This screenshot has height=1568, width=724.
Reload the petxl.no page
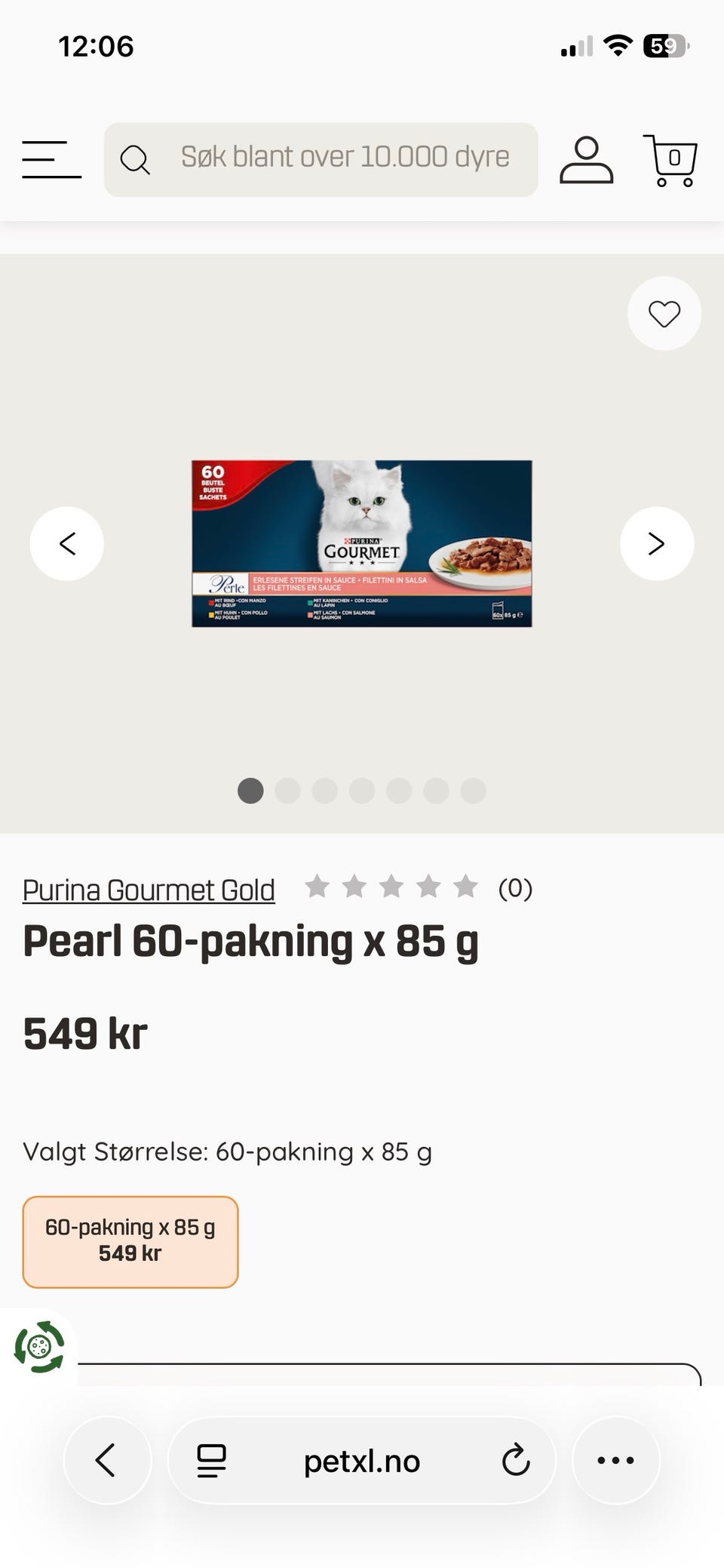click(516, 1460)
